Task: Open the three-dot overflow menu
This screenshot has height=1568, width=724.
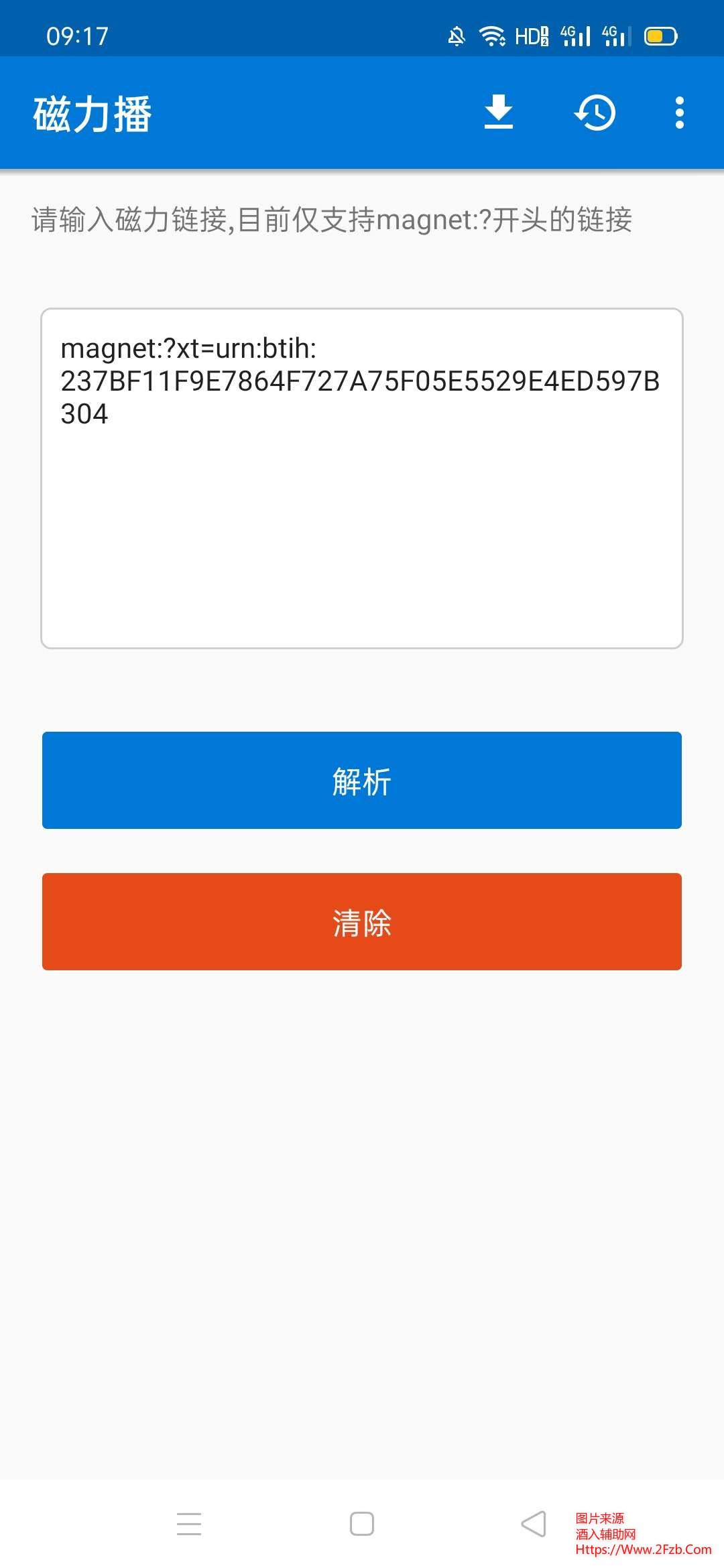Action: tap(679, 113)
